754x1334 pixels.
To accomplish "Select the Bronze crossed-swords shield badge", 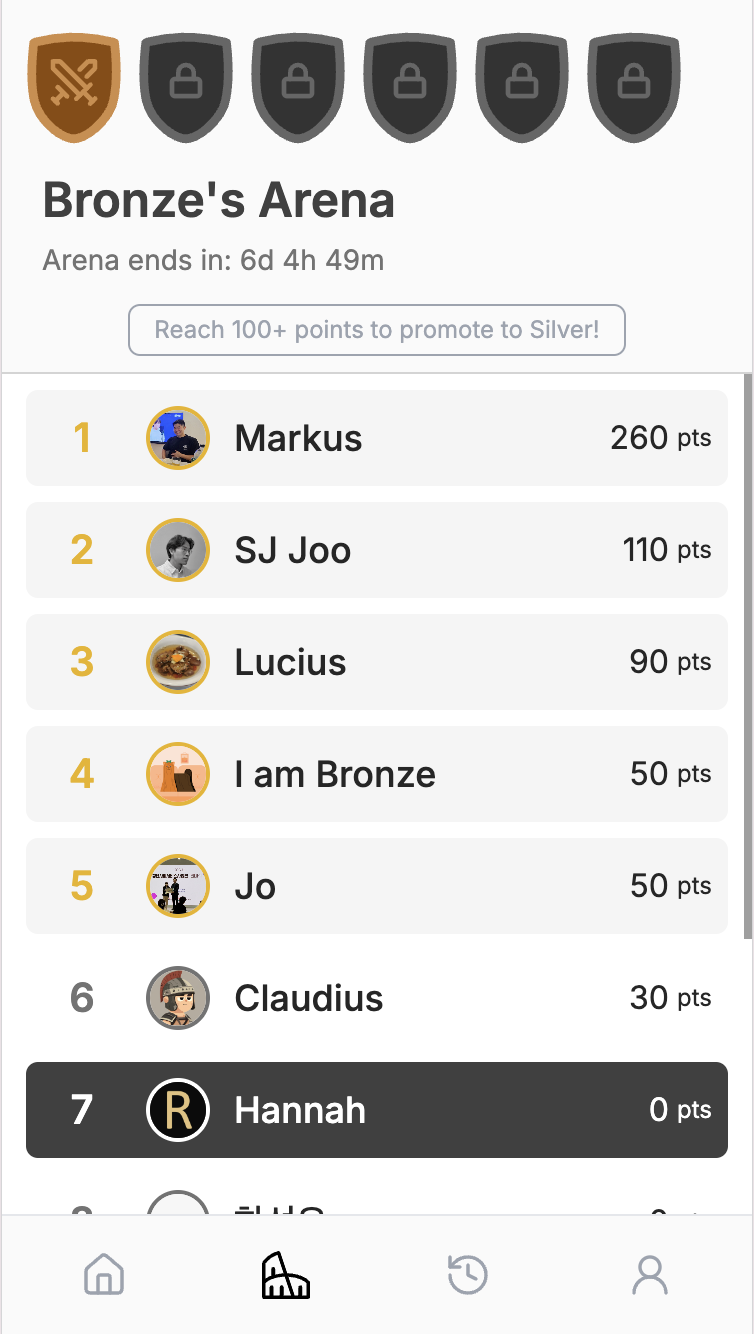I will [x=75, y=87].
